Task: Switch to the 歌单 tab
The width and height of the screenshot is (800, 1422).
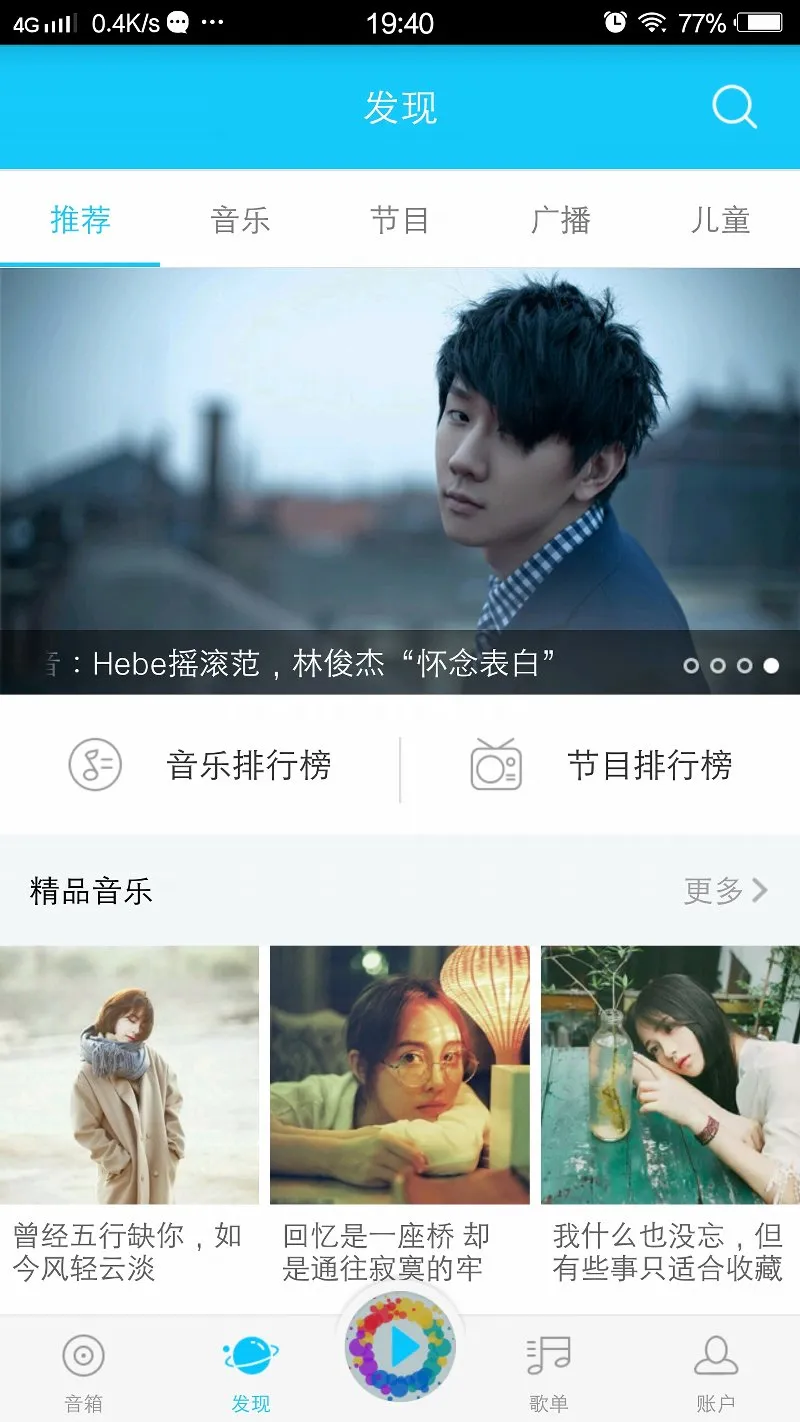Action: (548, 1372)
